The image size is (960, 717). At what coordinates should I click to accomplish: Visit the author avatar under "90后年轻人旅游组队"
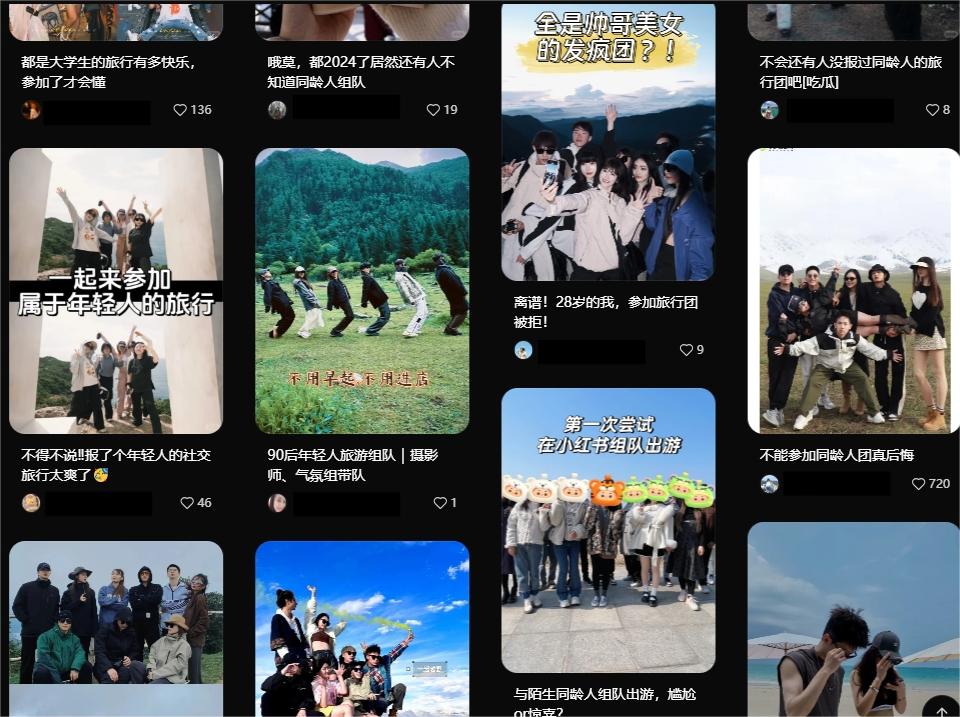tap(277, 503)
